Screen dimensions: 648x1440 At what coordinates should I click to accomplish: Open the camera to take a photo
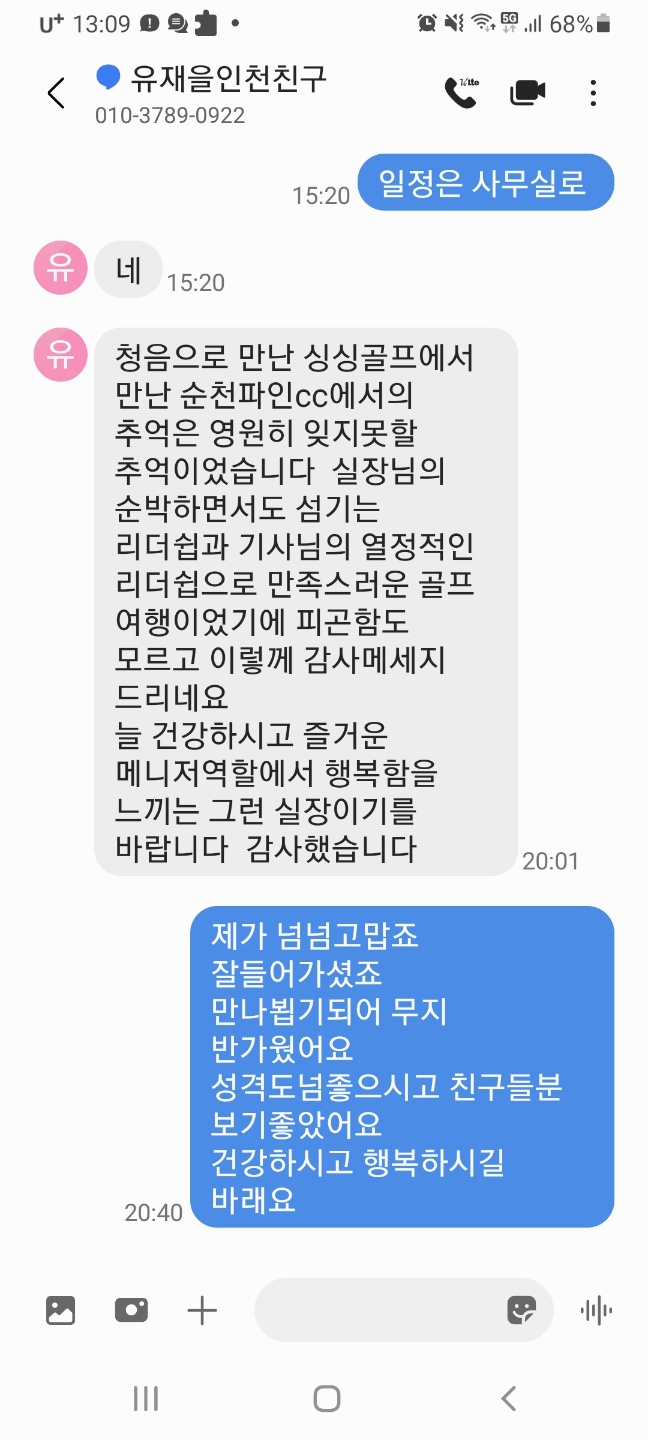click(x=131, y=1310)
